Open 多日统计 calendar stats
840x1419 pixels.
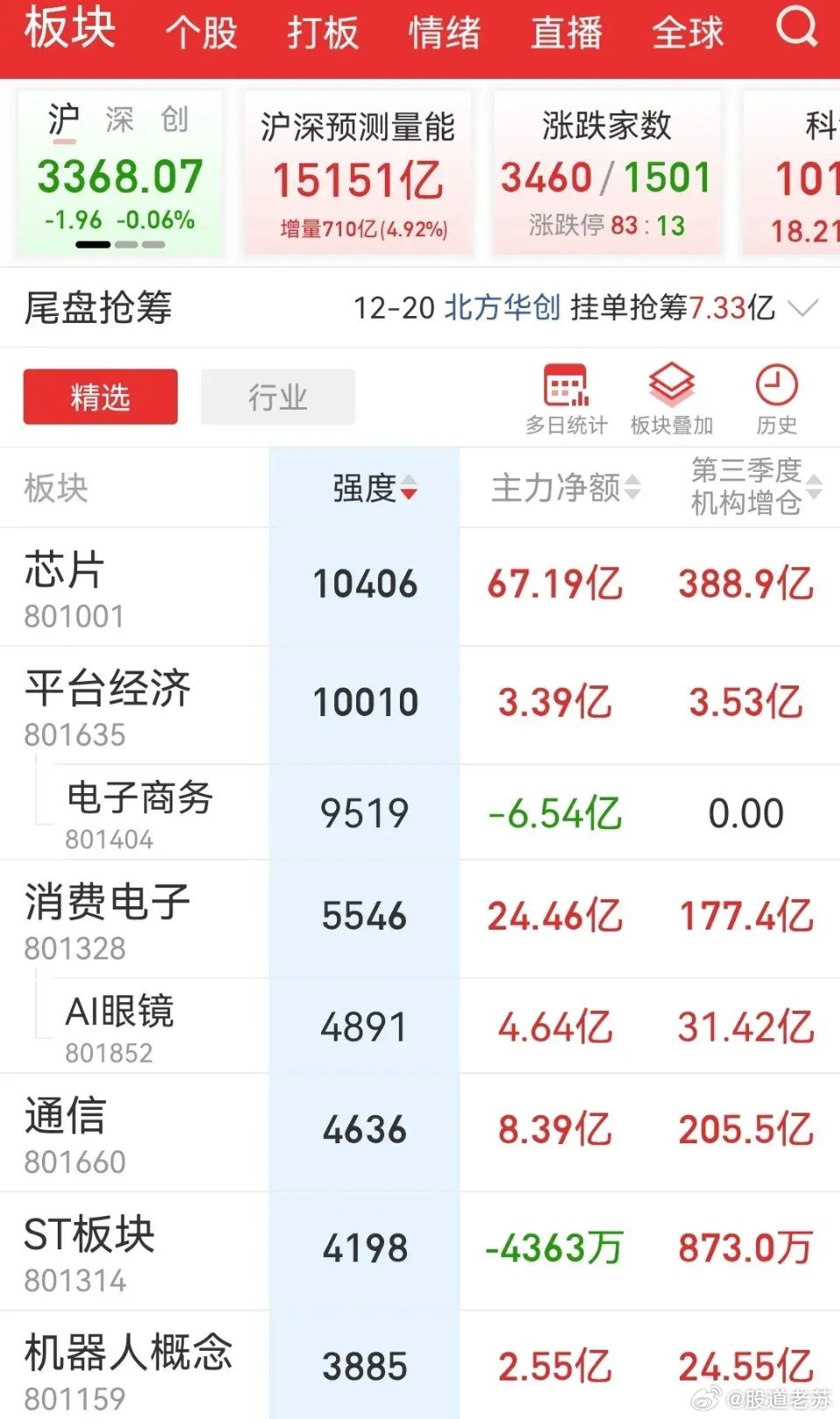(x=566, y=399)
